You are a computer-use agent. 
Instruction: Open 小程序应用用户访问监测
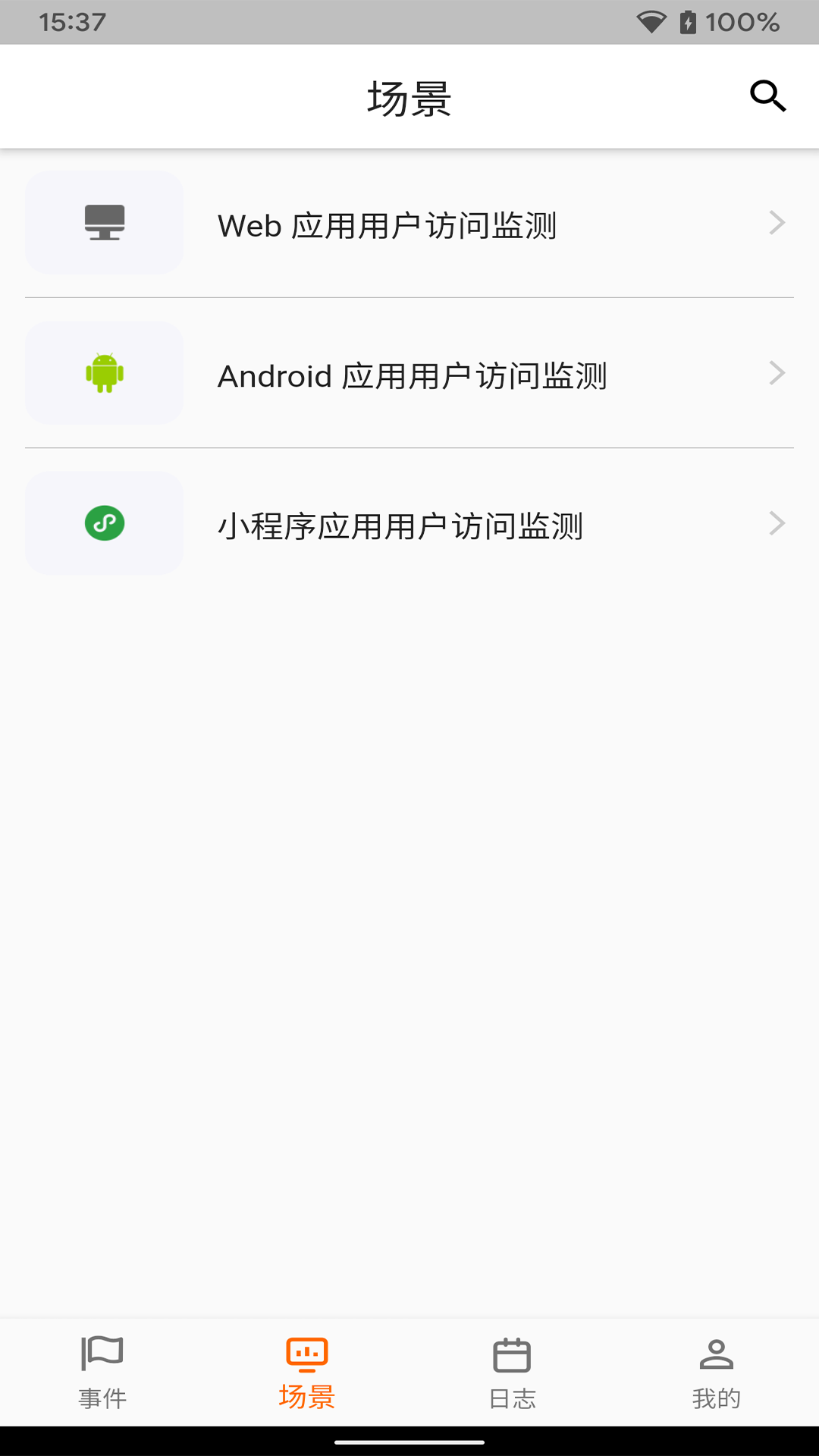(x=409, y=522)
